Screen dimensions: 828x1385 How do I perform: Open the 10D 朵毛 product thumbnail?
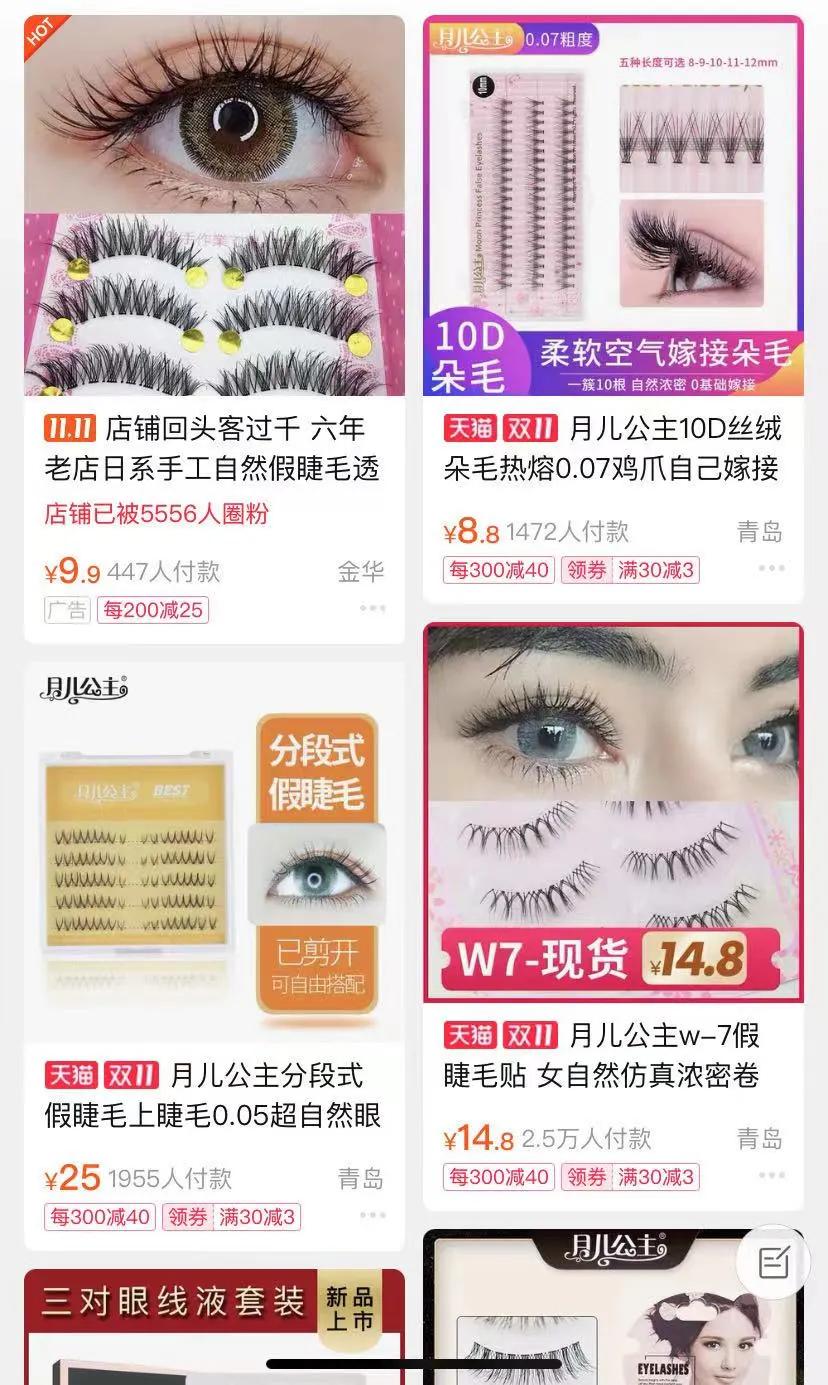613,200
